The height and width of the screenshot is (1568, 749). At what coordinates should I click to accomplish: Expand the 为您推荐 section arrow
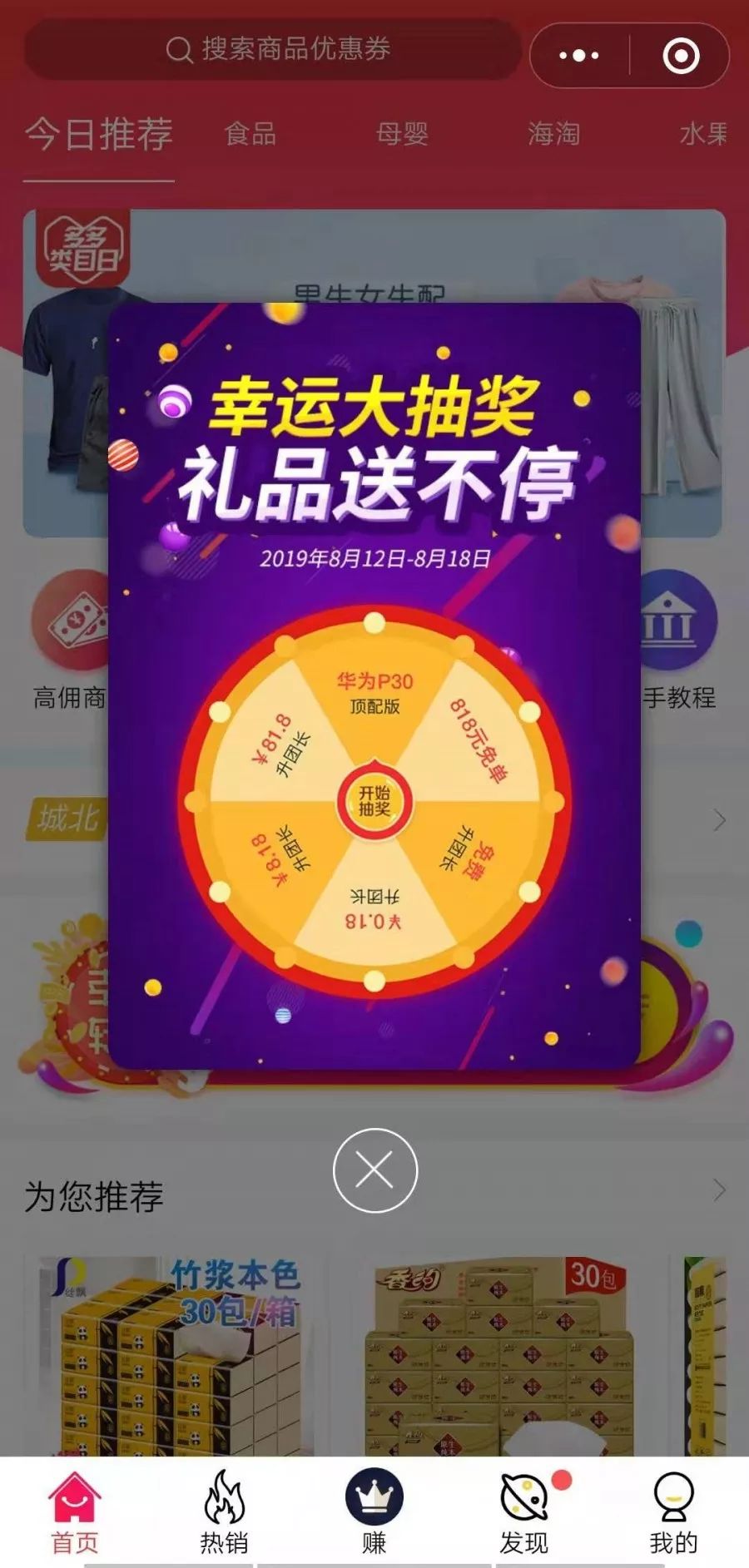tap(719, 1190)
